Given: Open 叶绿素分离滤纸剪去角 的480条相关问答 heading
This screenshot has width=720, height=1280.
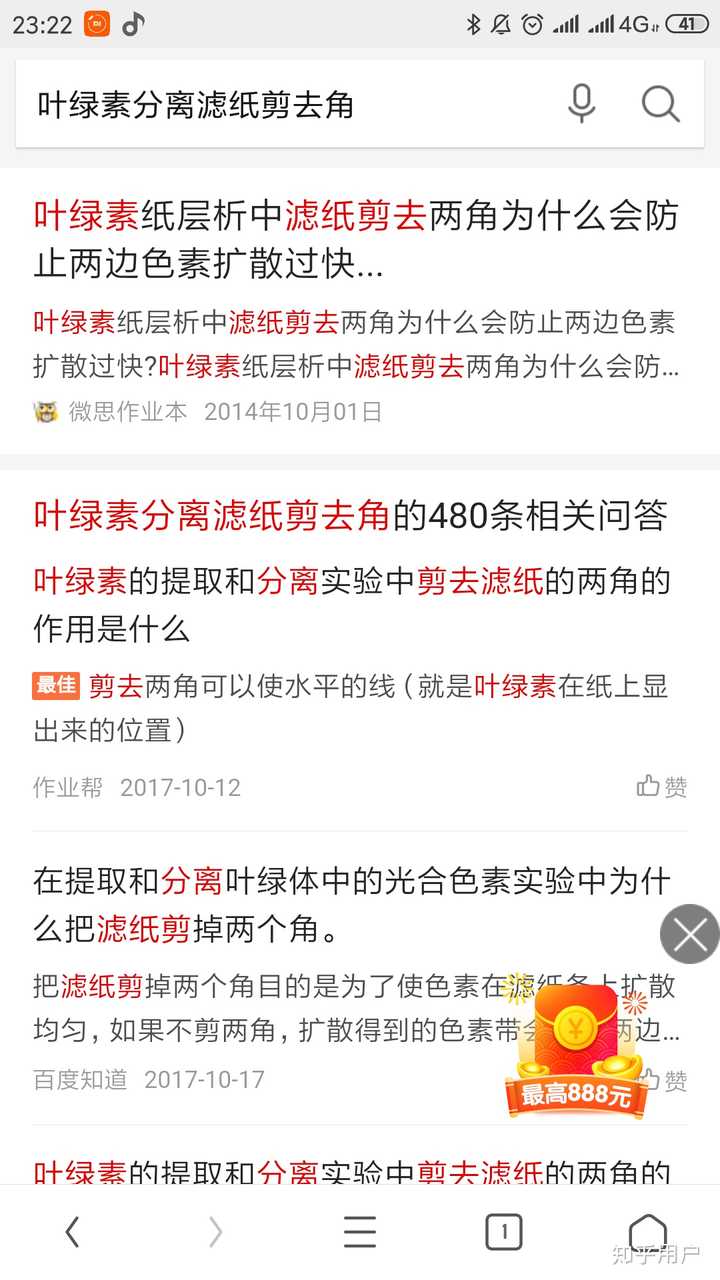Looking at the screenshot, I should click(x=350, y=515).
